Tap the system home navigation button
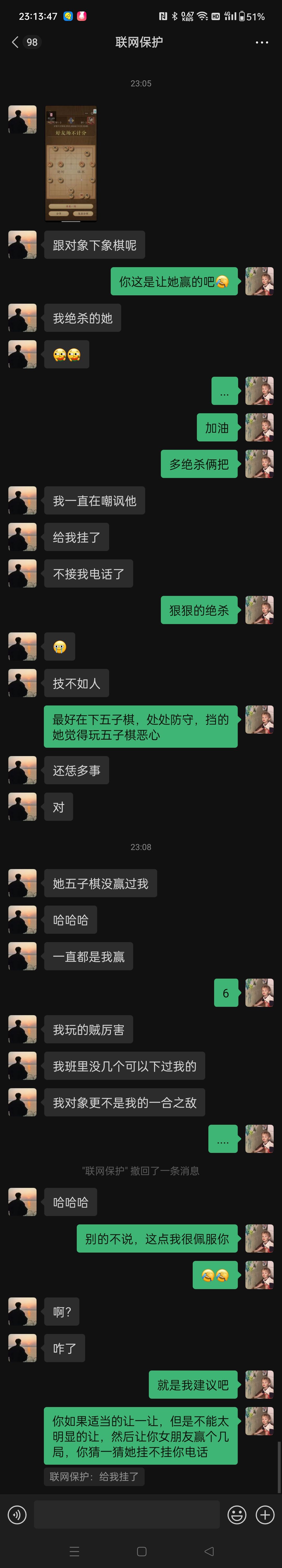Image resolution: width=282 pixels, height=1568 pixels. tap(141, 1551)
